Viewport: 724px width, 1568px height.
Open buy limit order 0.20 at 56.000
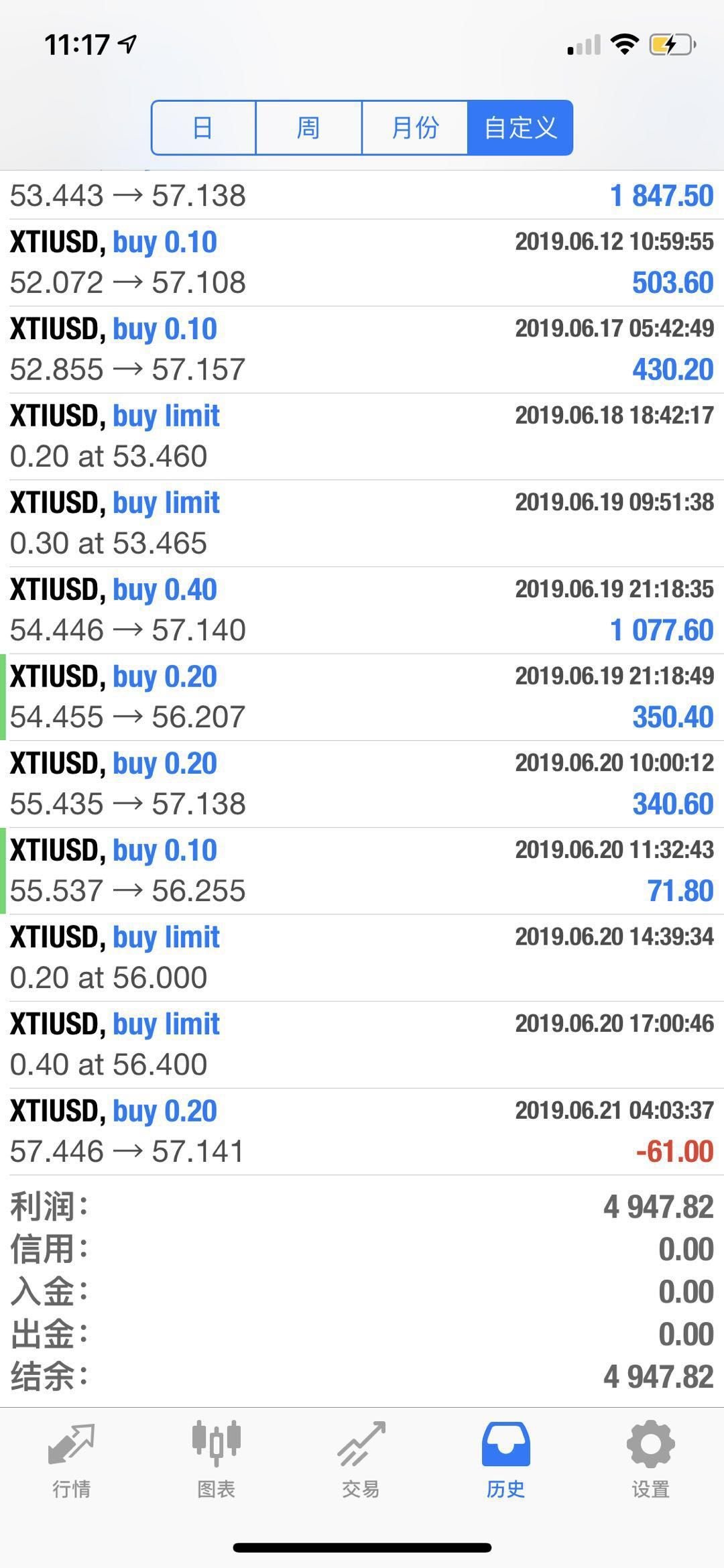click(x=362, y=958)
